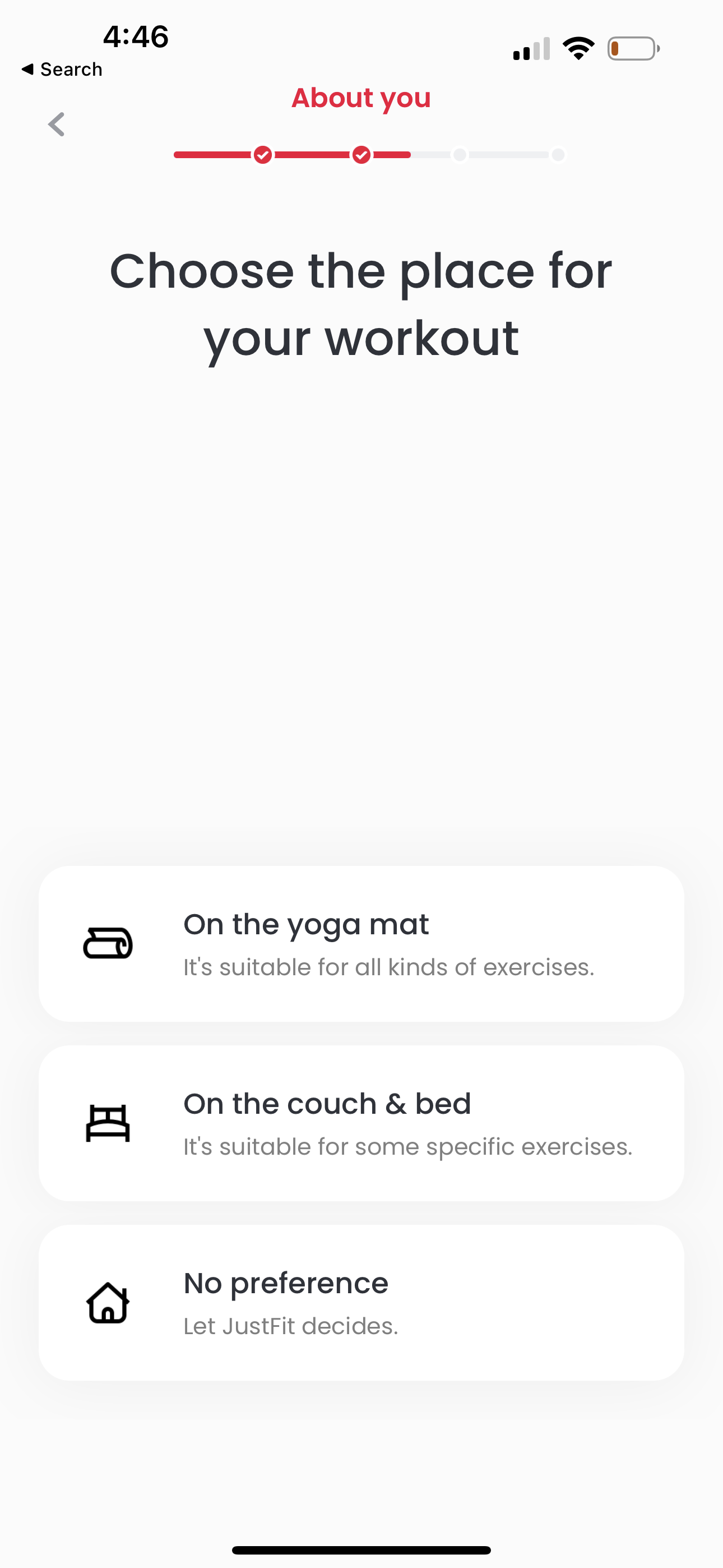Click the About you header label
The height and width of the screenshot is (1568, 723).
pos(361,98)
